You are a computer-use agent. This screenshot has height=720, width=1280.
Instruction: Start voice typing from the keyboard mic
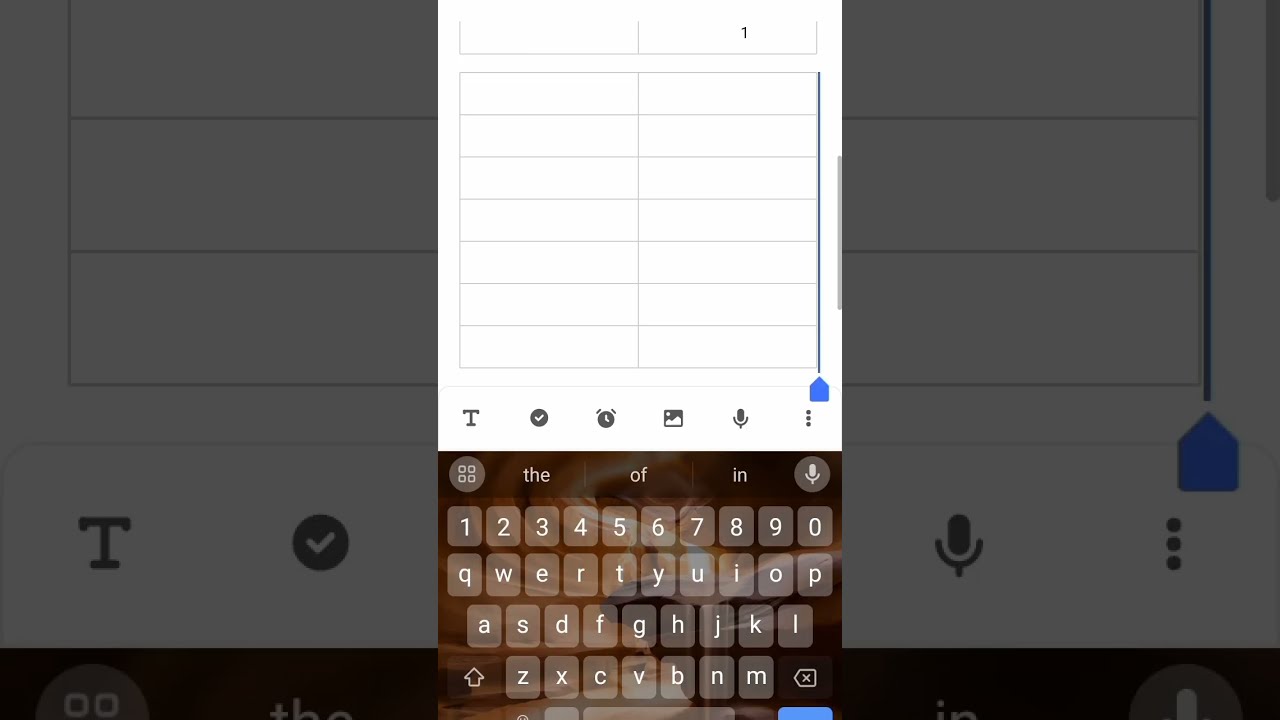point(812,474)
